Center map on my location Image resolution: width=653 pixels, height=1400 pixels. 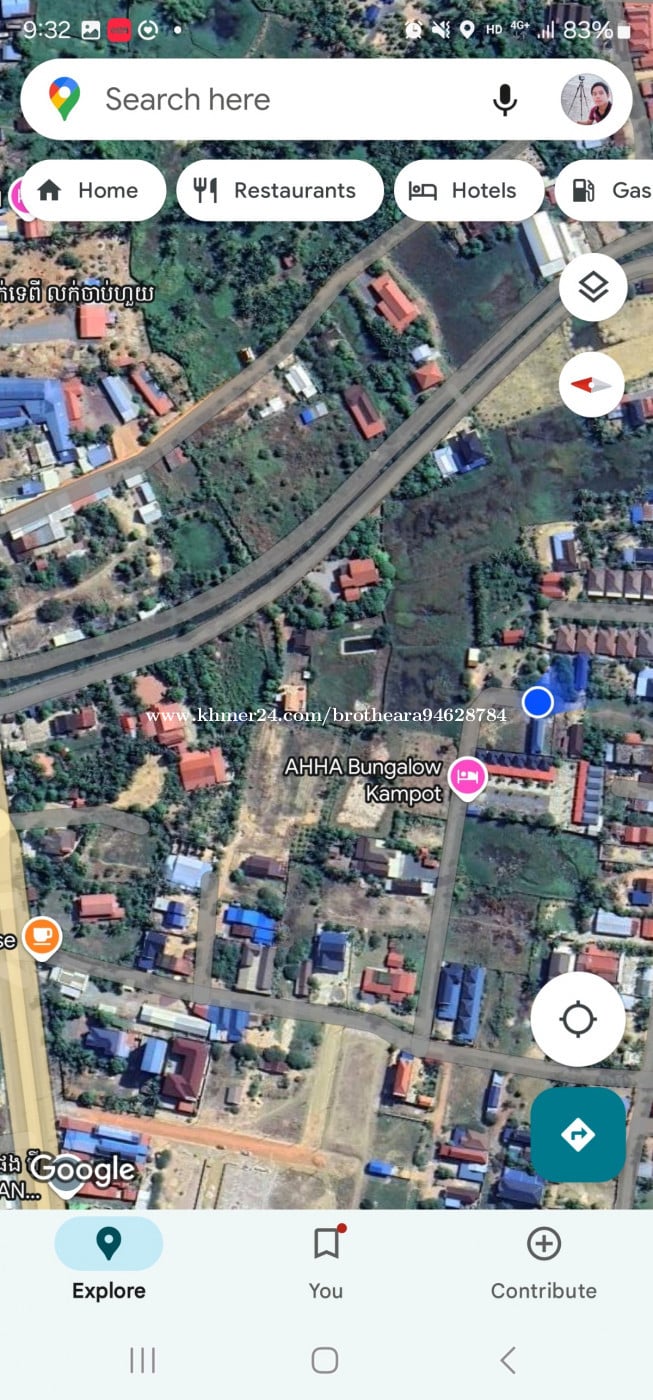pyautogui.click(x=578, y=1019)
